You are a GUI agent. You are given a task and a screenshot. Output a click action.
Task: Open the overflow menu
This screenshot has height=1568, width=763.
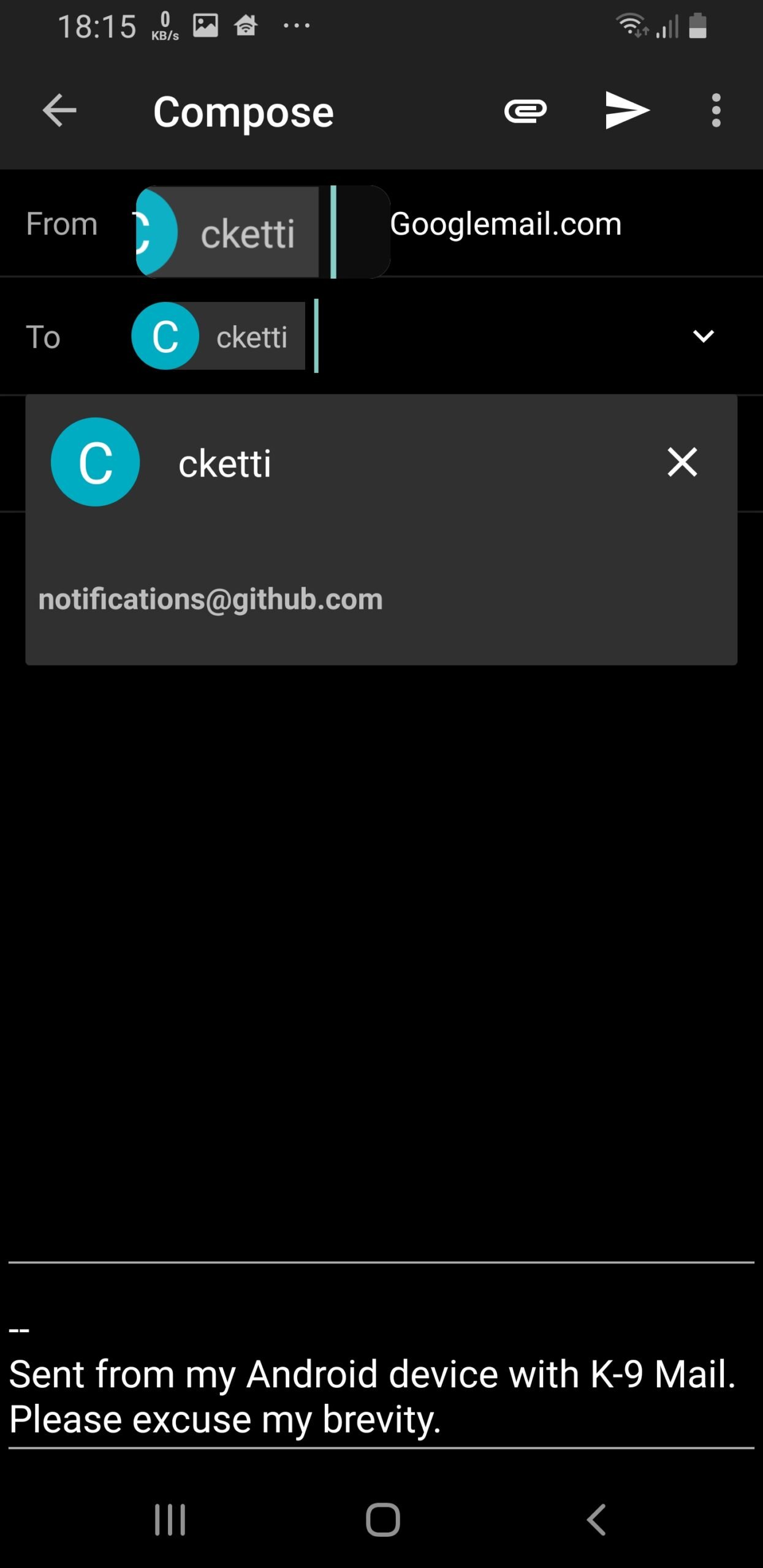click(x=716, y=111)
